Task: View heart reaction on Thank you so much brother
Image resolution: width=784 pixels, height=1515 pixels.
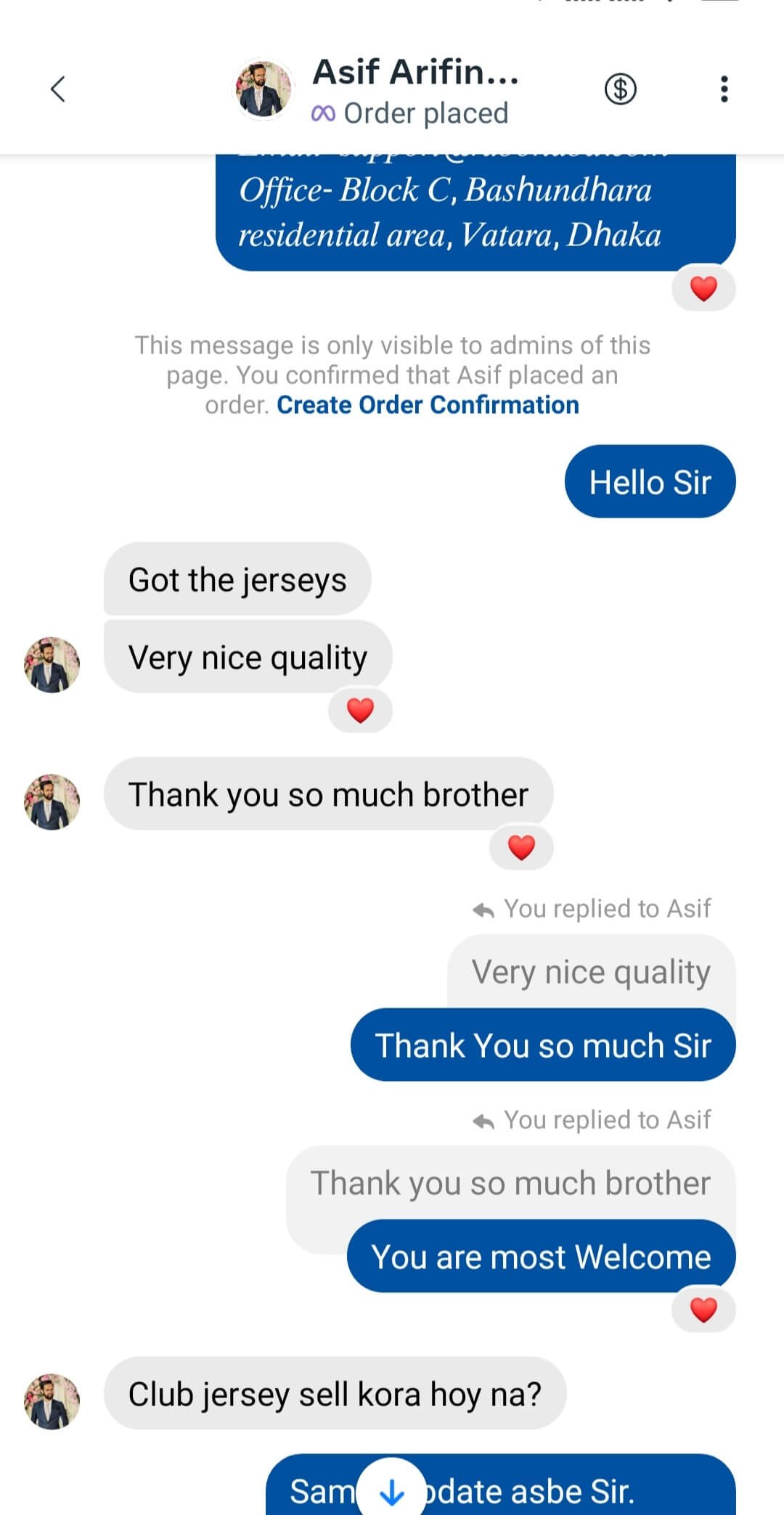Action: 521,847
